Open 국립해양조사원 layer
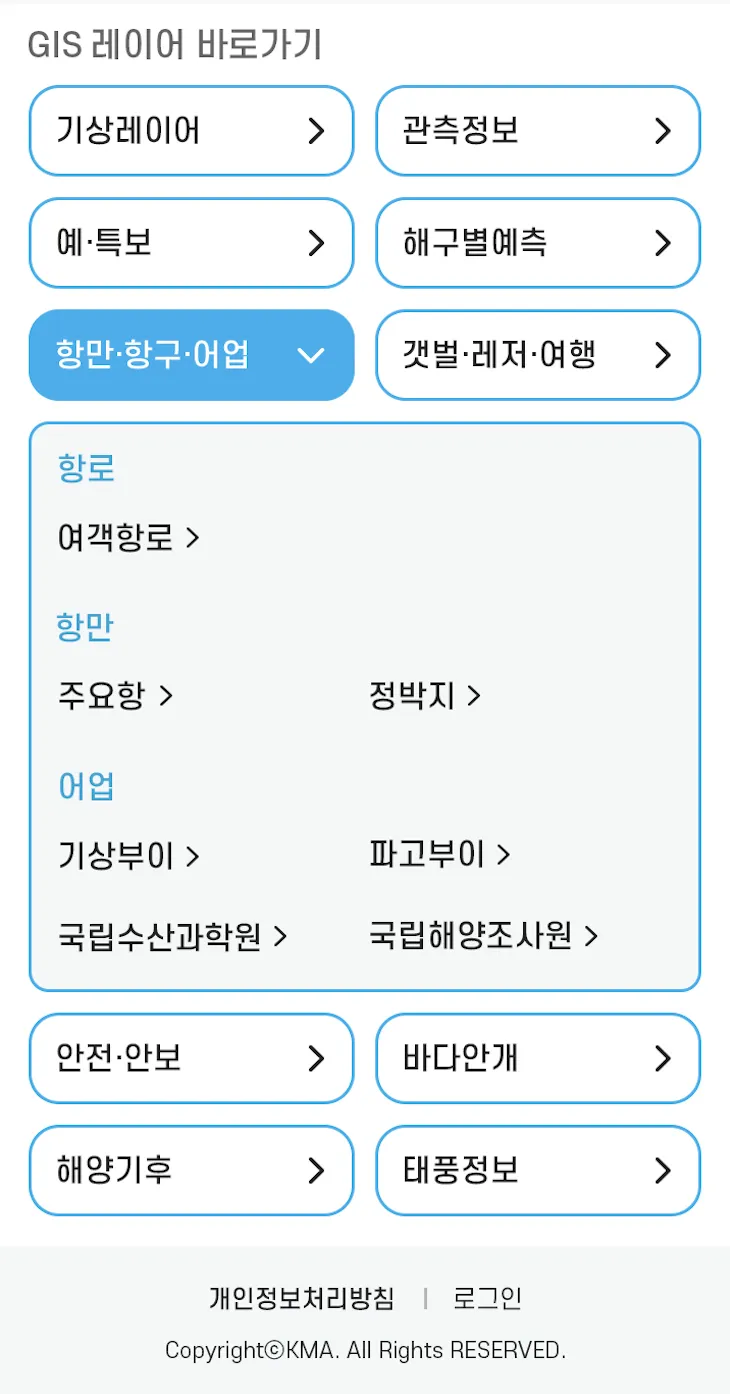730x1394 pixels. click(483, 936)
